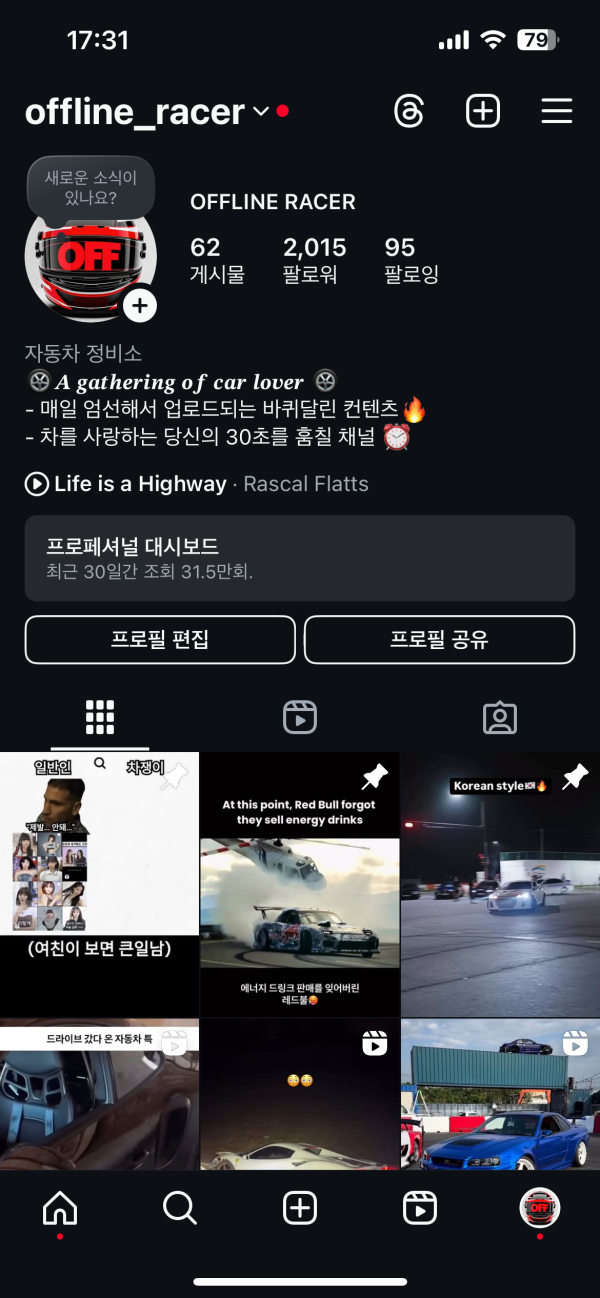The width and height of the screenshot is (600, 1298).
Task: View the 95 following list
Action: tap(411, 260)
